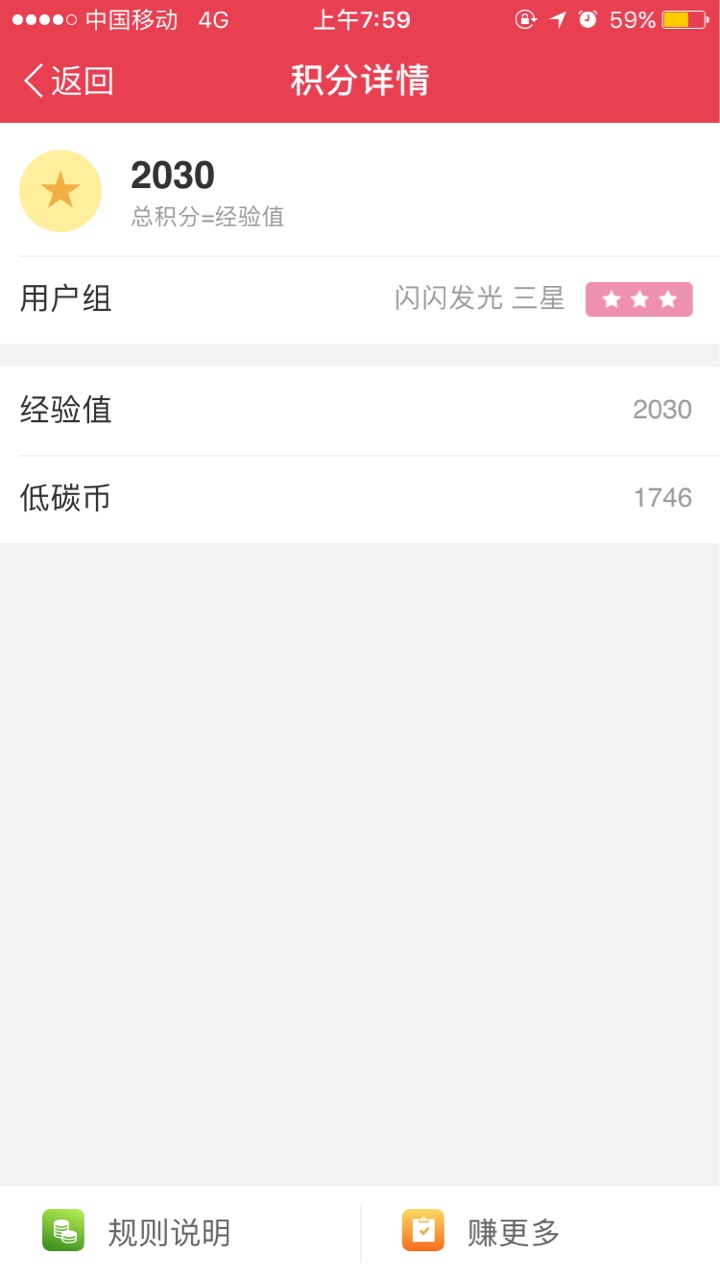
Task: Open the 用户组 user group row
Action: (x=360, y=299)
